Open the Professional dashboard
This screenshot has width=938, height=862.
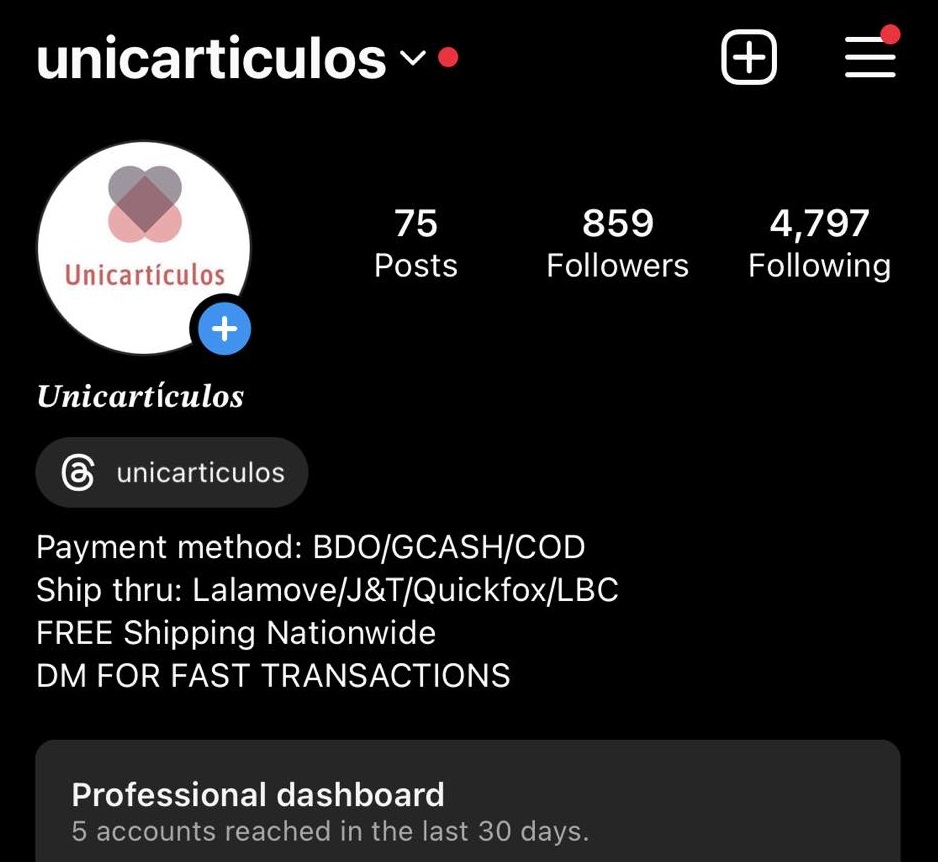click(468, 805)
